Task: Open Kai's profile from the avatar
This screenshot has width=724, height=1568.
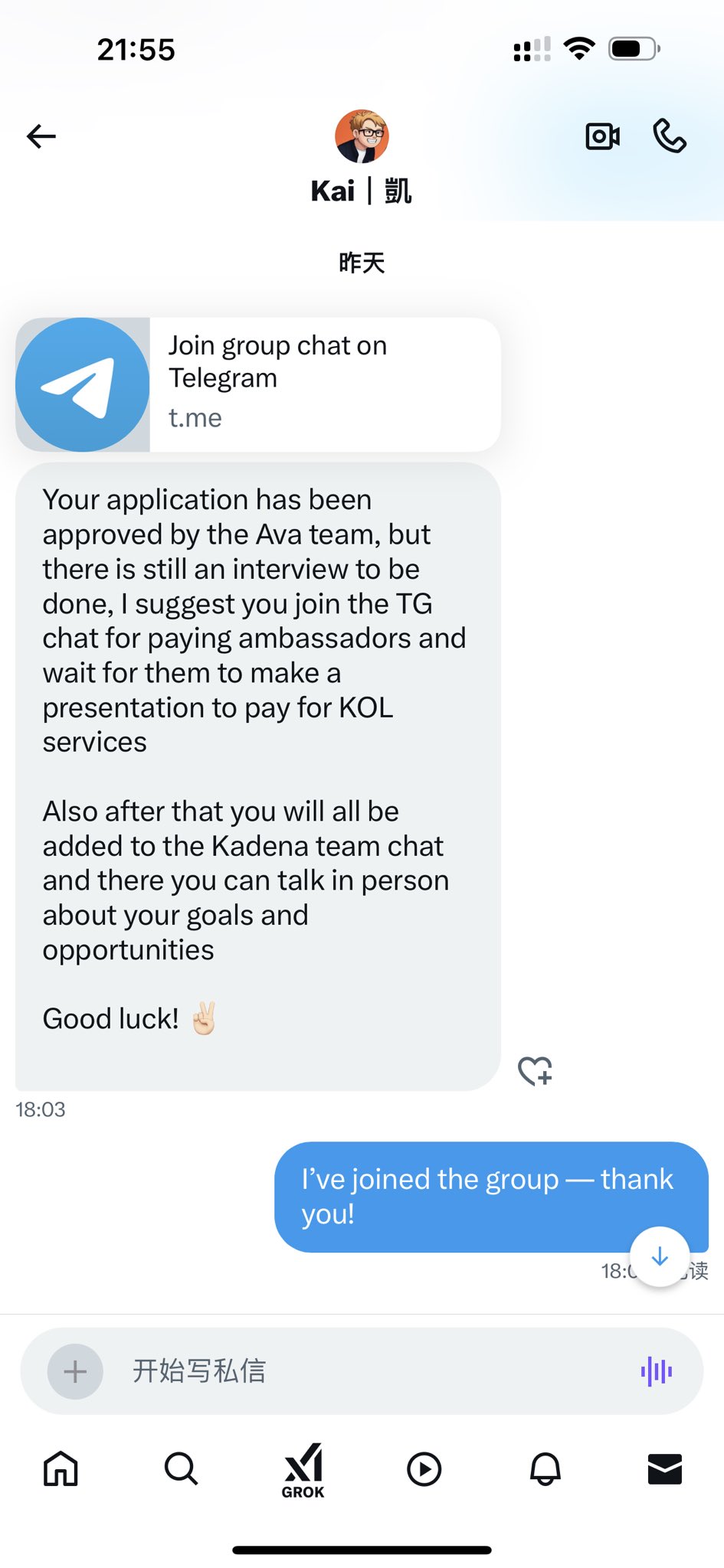Action: coord(362,136)
